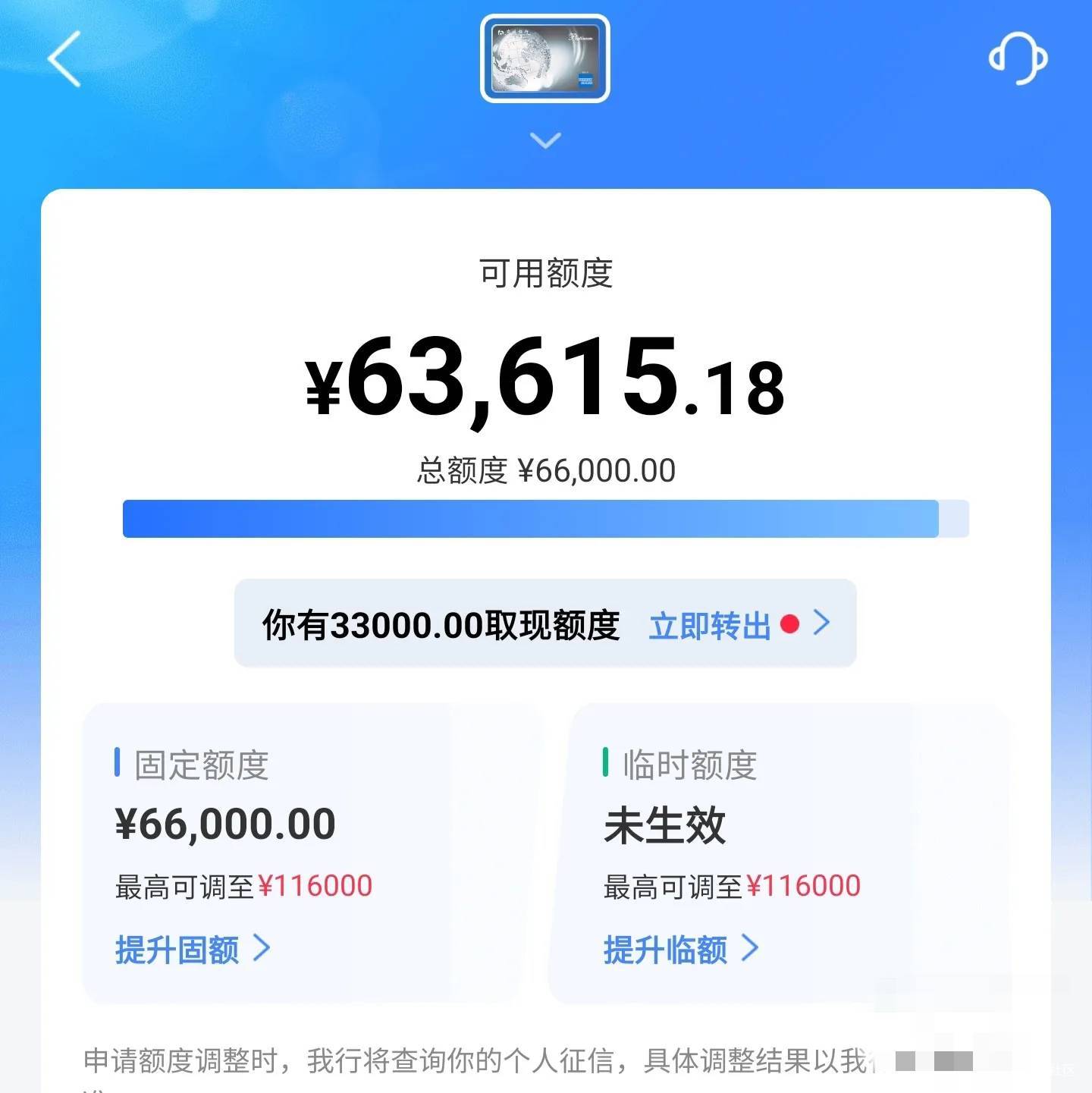The width and height of the screenshot is (1092, 1093).
Task: Tap 立即转出 to transfer cash advance
Action: (710, 626)
